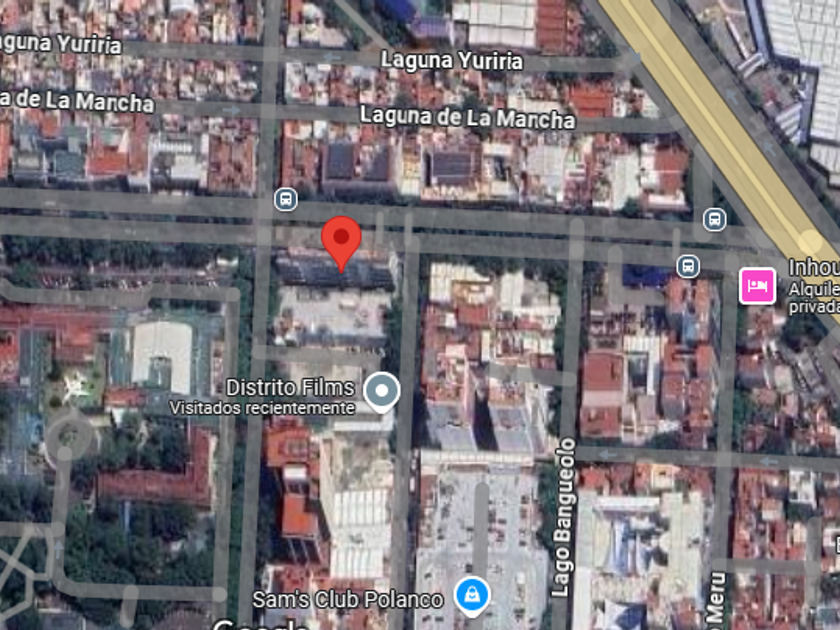
Task: Open the Distrito Films place marker
Action: tap(381, 393)
